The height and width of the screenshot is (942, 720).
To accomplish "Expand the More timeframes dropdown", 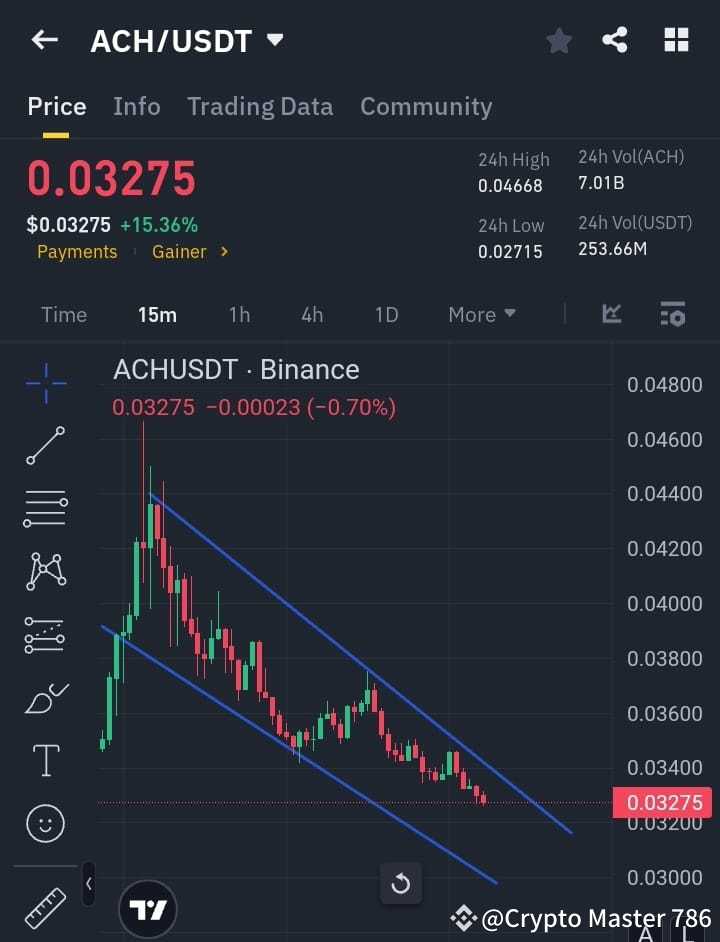I will pos(481,314).
